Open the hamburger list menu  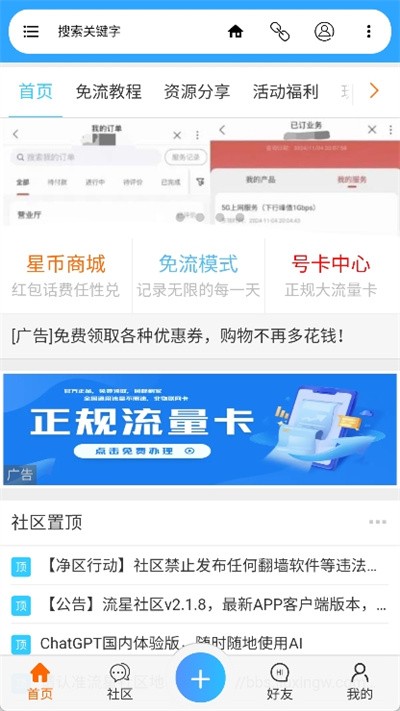tap(31, 31)
